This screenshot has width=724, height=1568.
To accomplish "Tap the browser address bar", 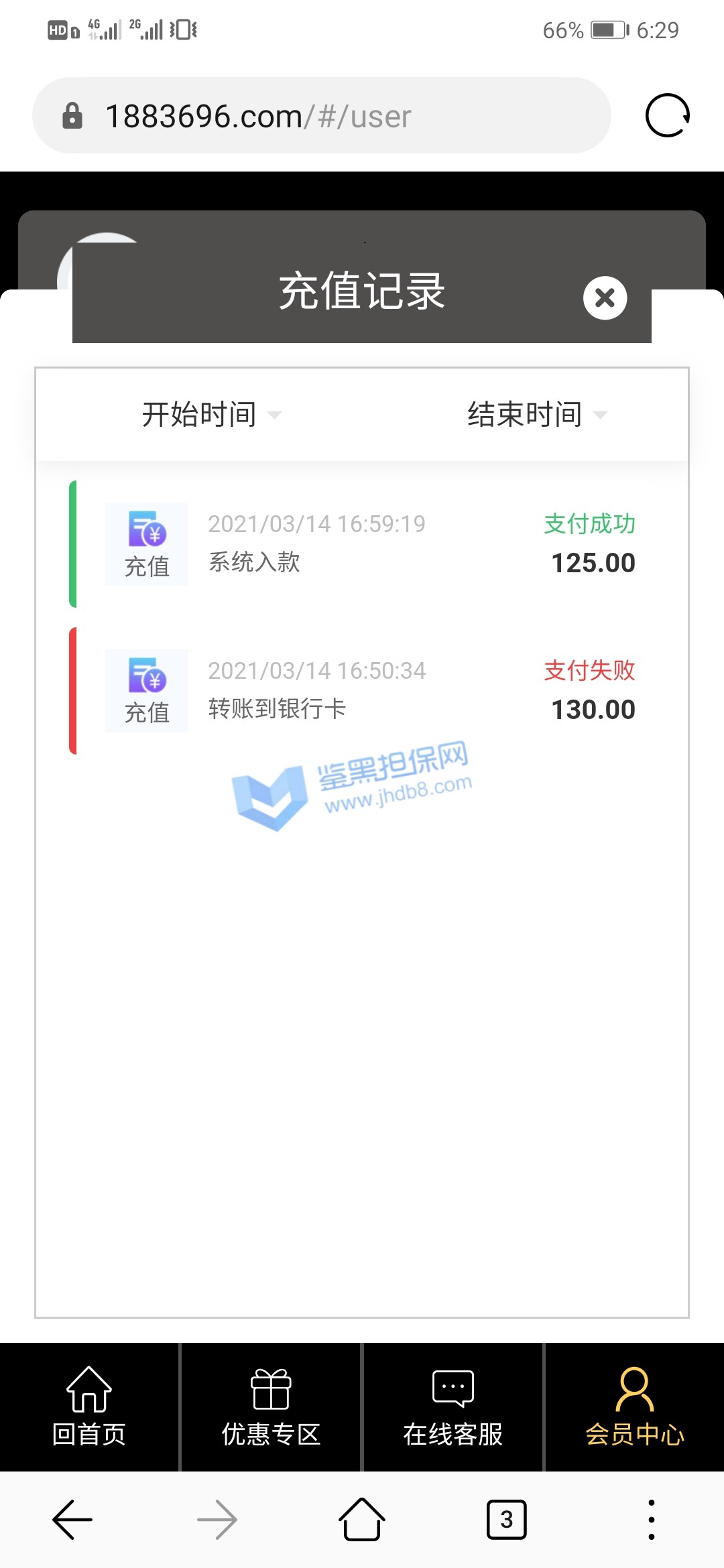I will pos(322,115).
